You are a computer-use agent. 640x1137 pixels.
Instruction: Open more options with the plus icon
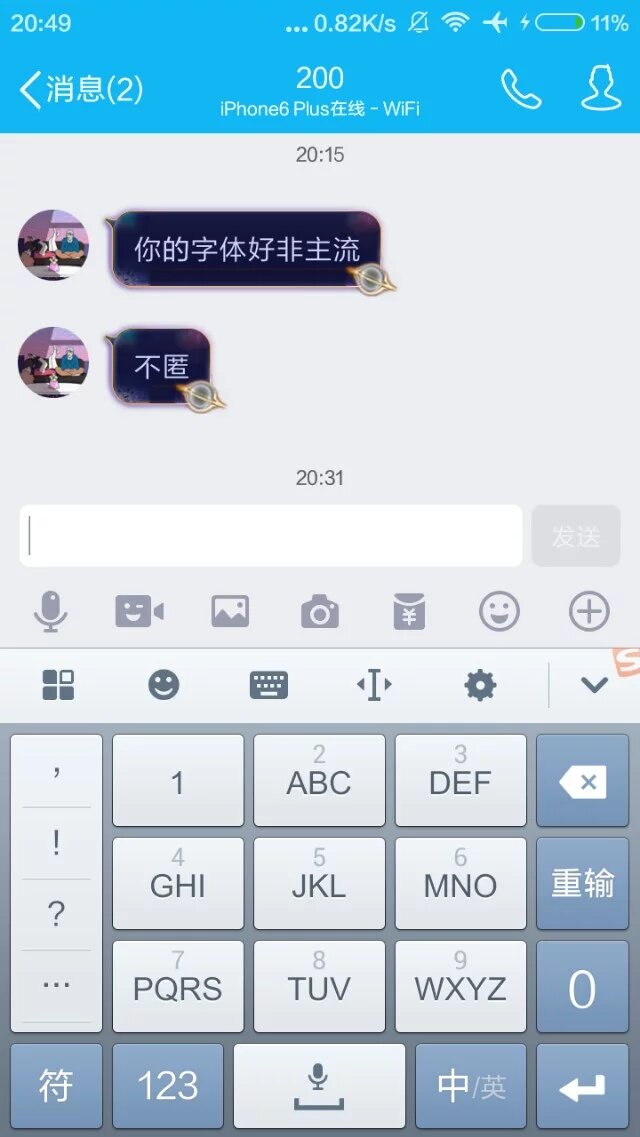pyautogui.click(x=589, y=611)
